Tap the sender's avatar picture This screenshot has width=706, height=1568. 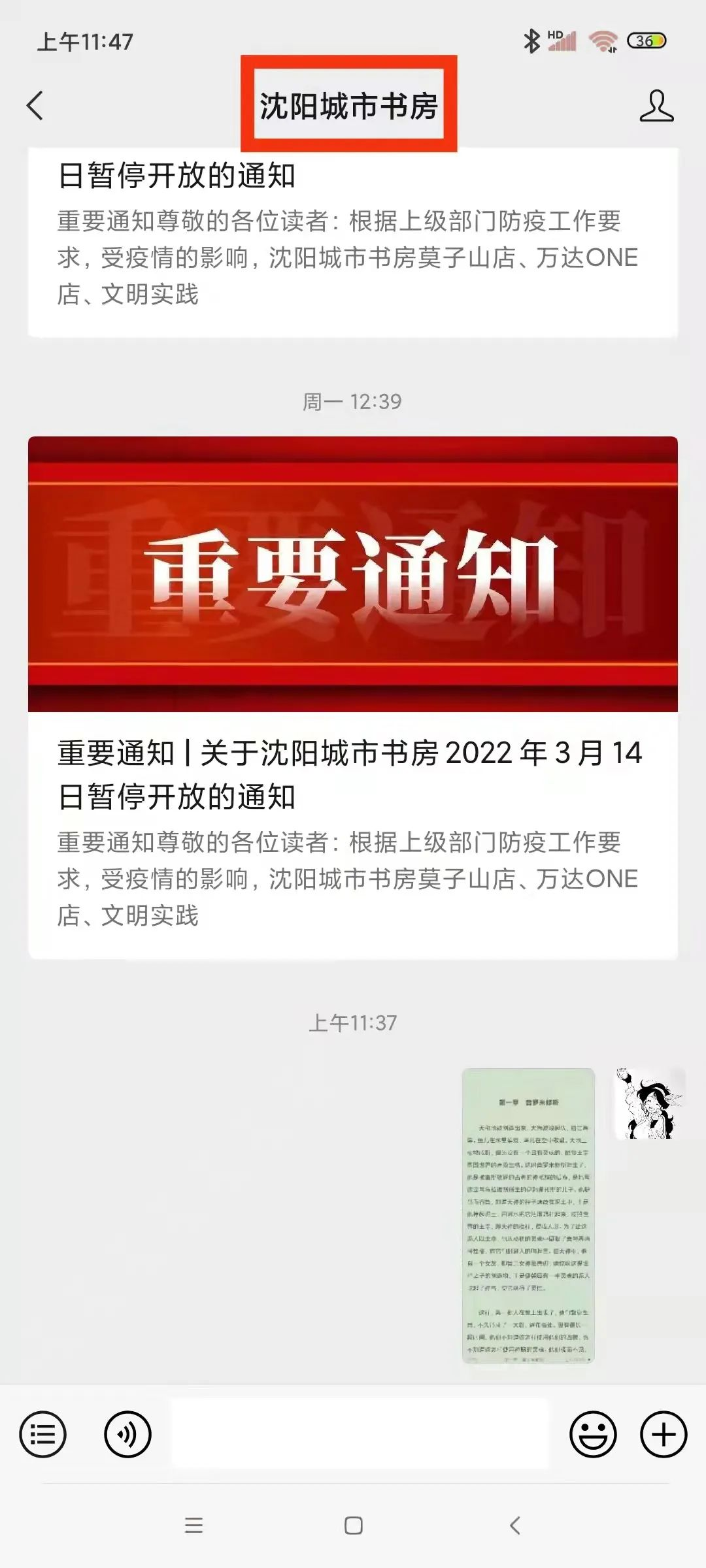click(649, 1104)
